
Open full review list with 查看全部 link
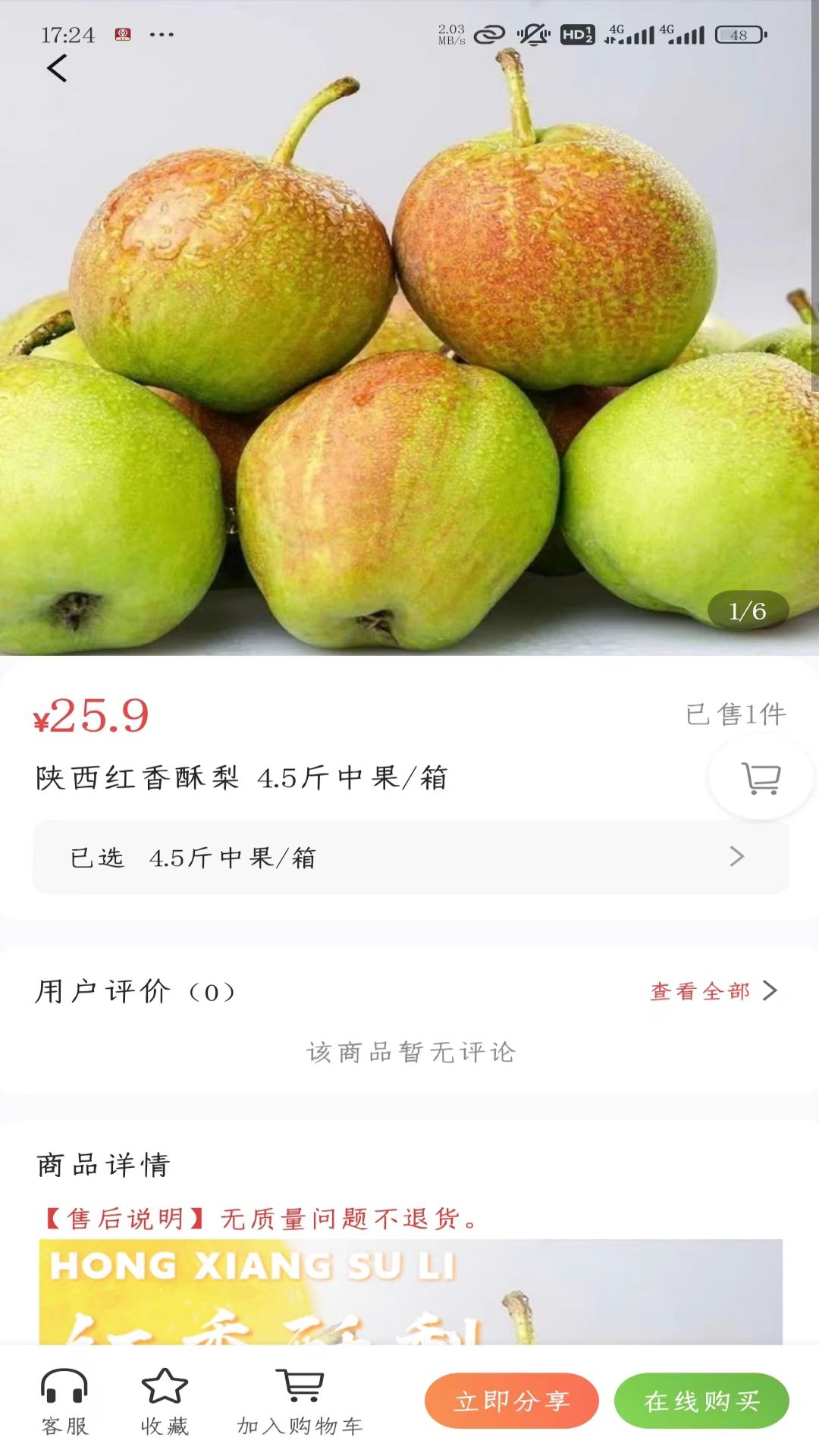[x=698, y=990]
